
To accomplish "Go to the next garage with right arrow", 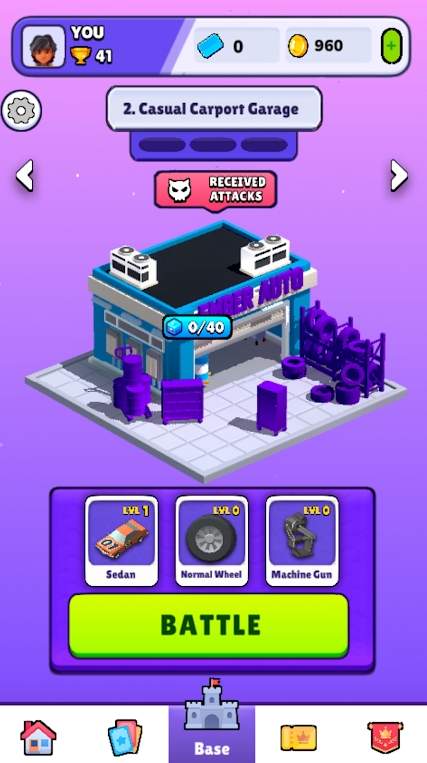I will pyautogui.click(x=399, y=175).
